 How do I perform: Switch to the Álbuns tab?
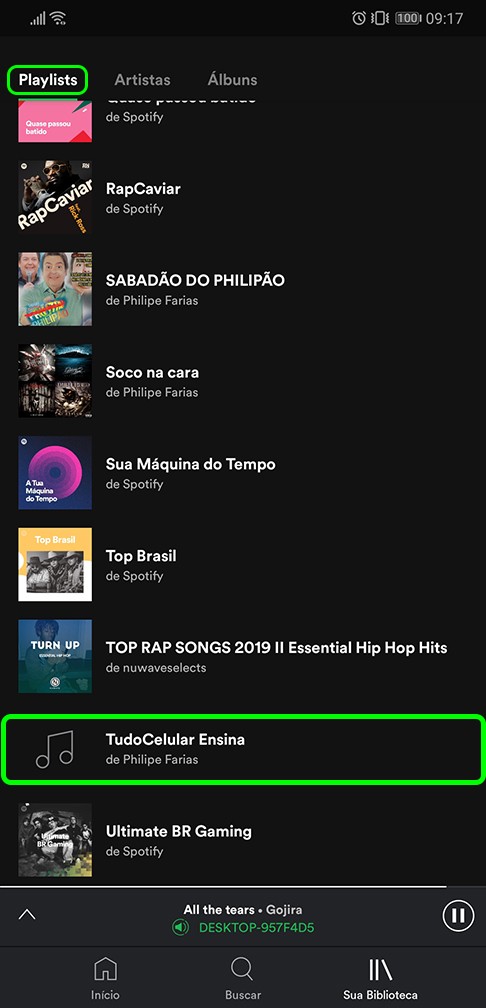coord(232,80)
